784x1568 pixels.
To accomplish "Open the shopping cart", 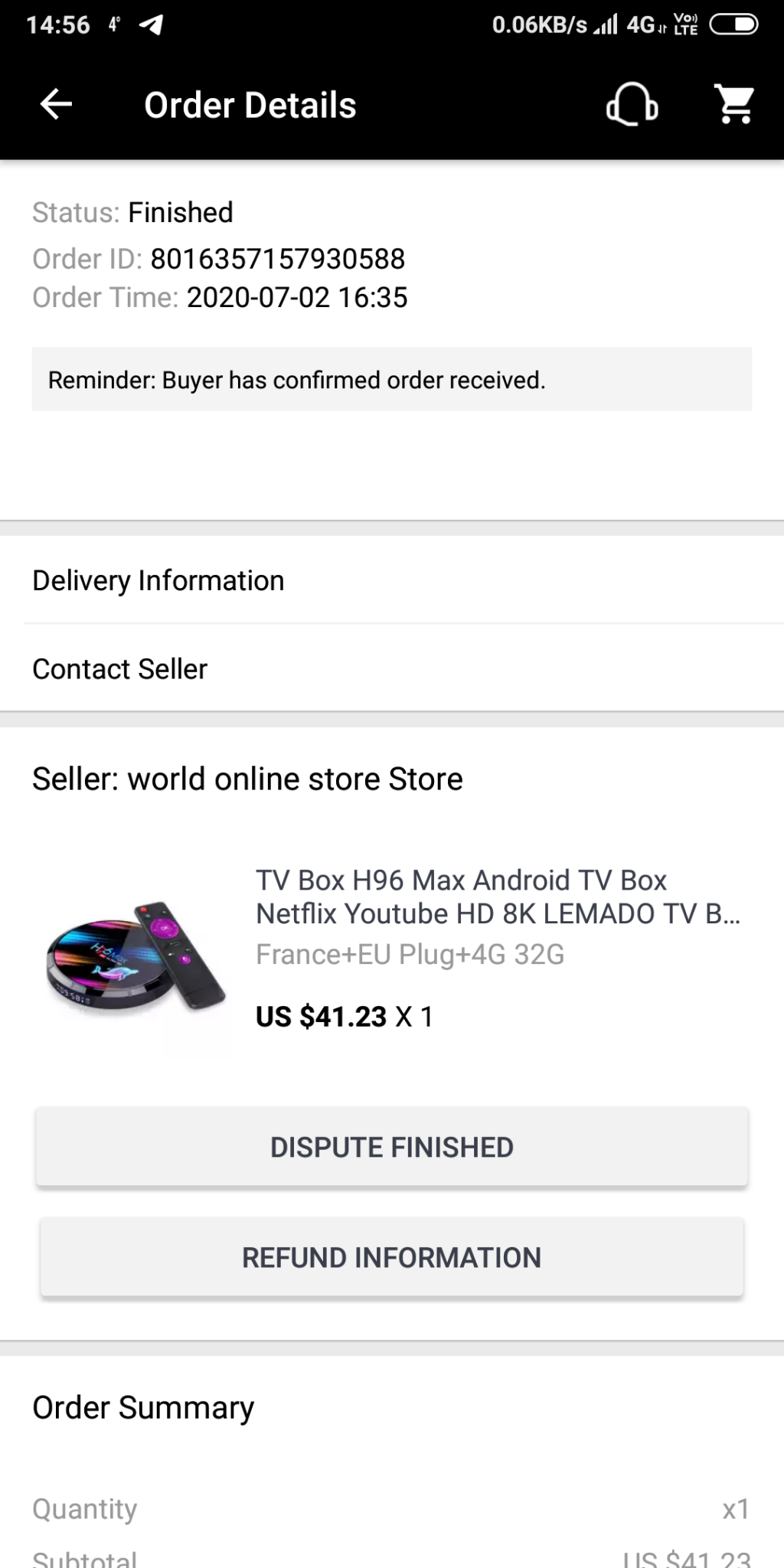I will pos(734,105).
